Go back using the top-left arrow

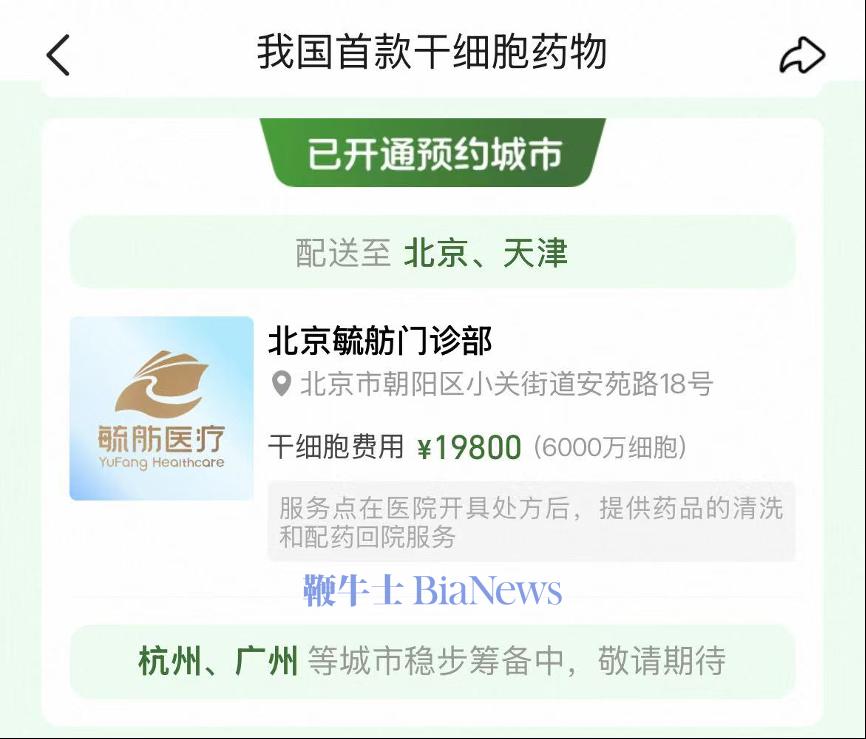(x=59, y=54)
